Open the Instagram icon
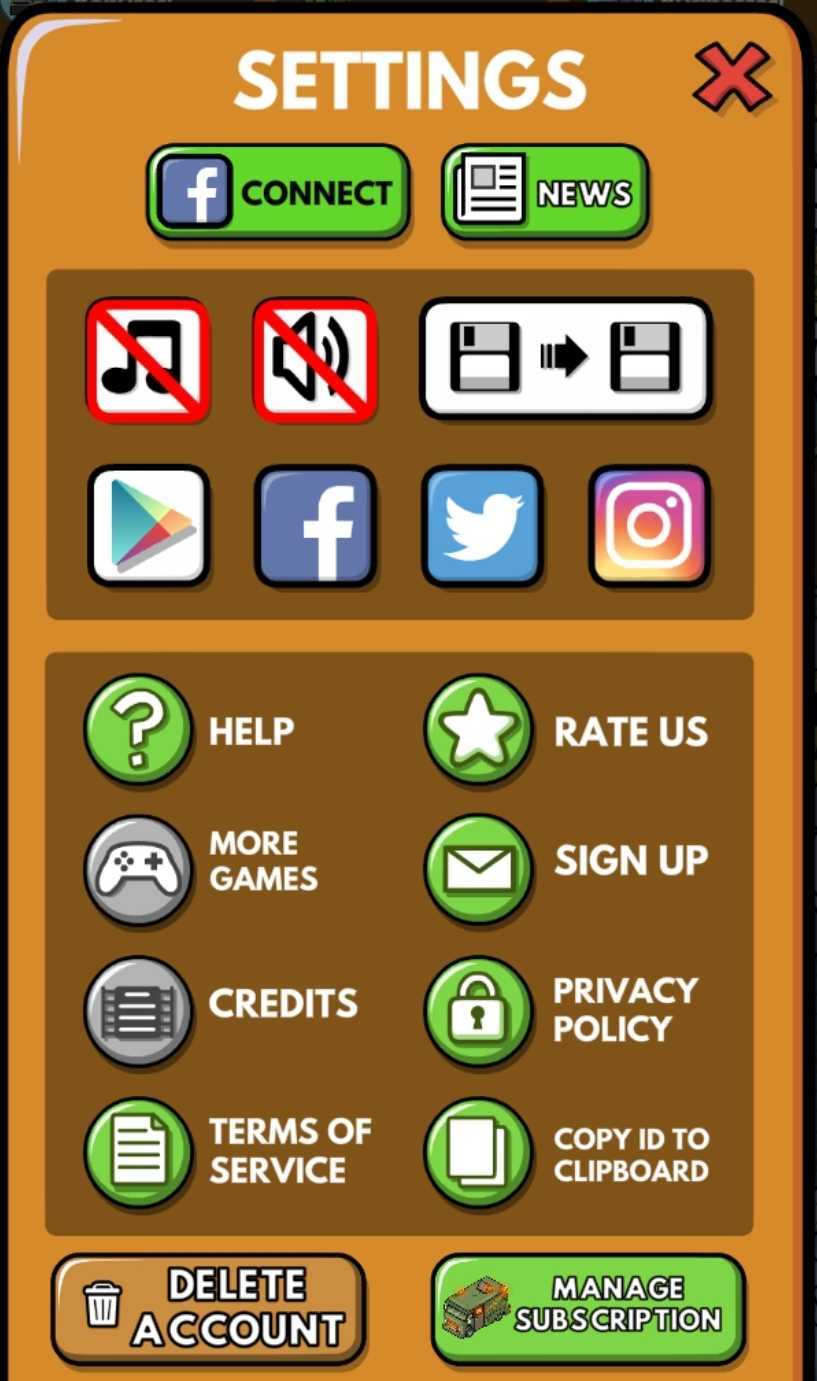Image resolution: width=817 pixels, height=1381 pixels. 649,526
